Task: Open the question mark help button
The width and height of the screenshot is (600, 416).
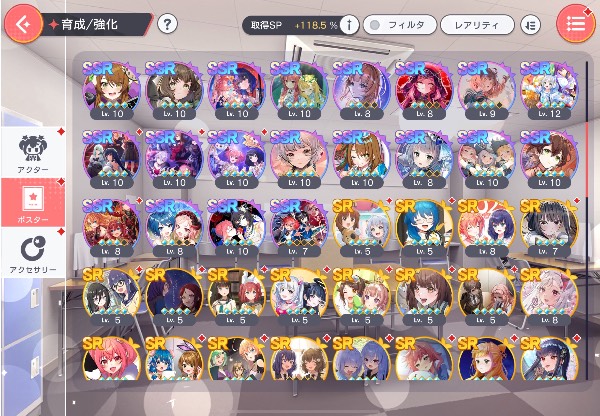Action: coord(167,24)
